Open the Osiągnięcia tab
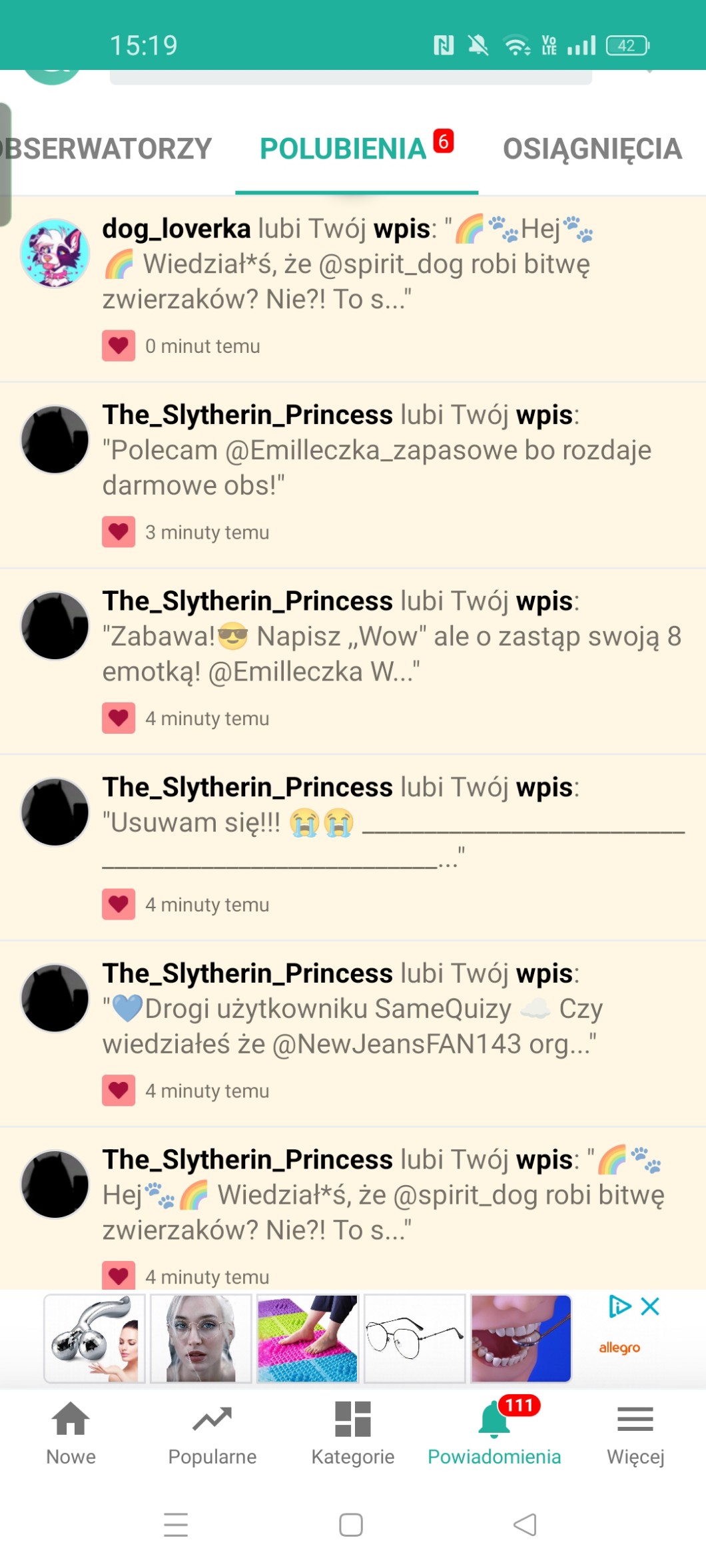Viewport: 706px width, 1568px height. point(591,149)
